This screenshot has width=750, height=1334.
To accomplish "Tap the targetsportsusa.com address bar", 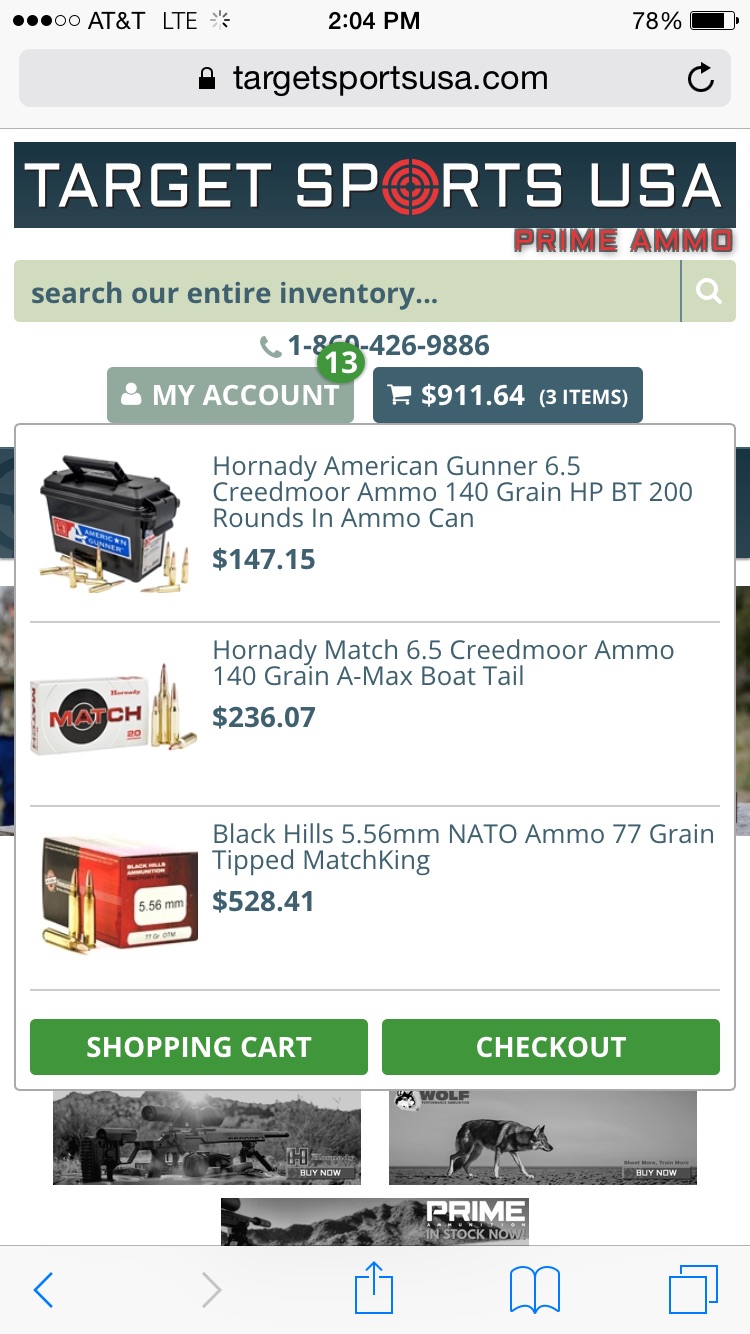I will pos(375,78).
